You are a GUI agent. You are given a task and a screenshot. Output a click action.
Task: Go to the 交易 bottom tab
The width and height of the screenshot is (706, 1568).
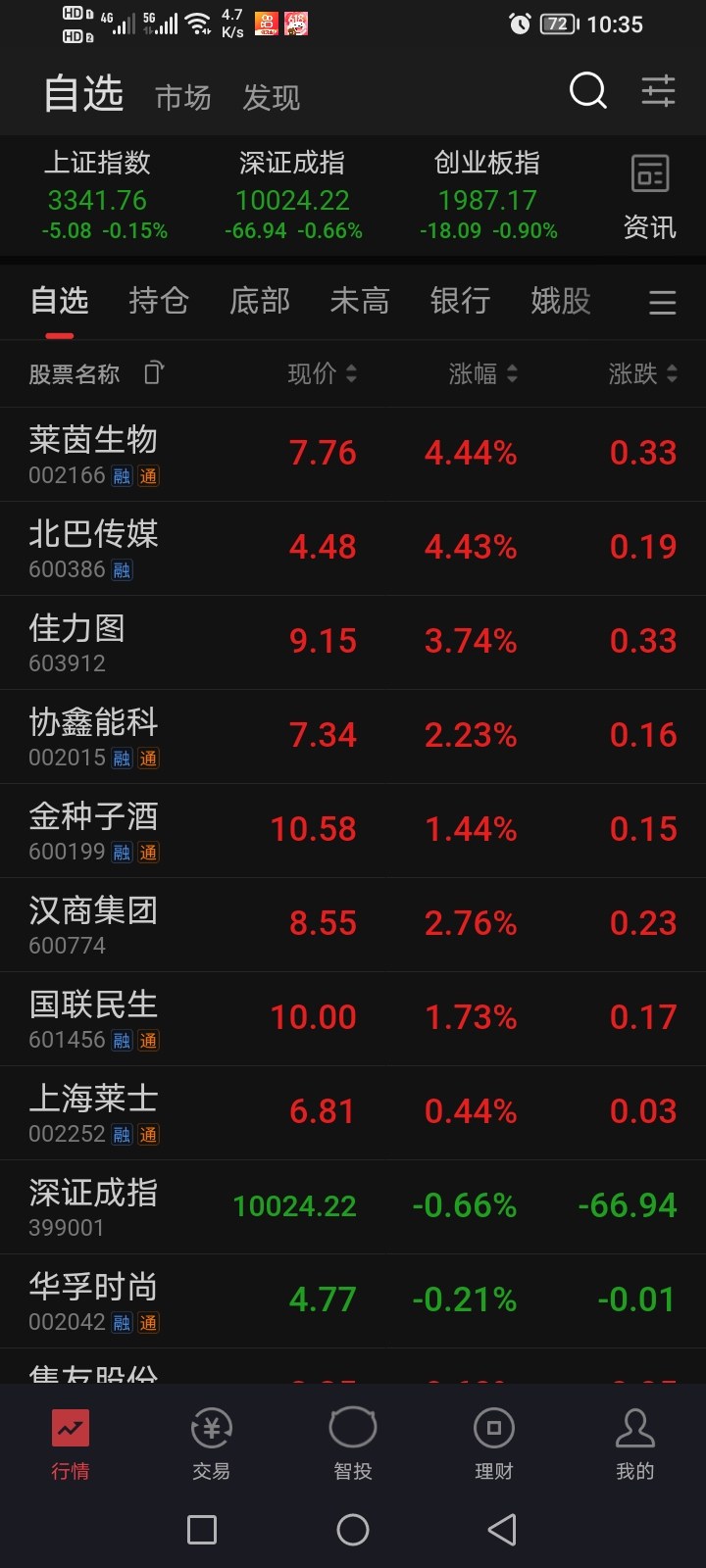(x=212, y=1443)
